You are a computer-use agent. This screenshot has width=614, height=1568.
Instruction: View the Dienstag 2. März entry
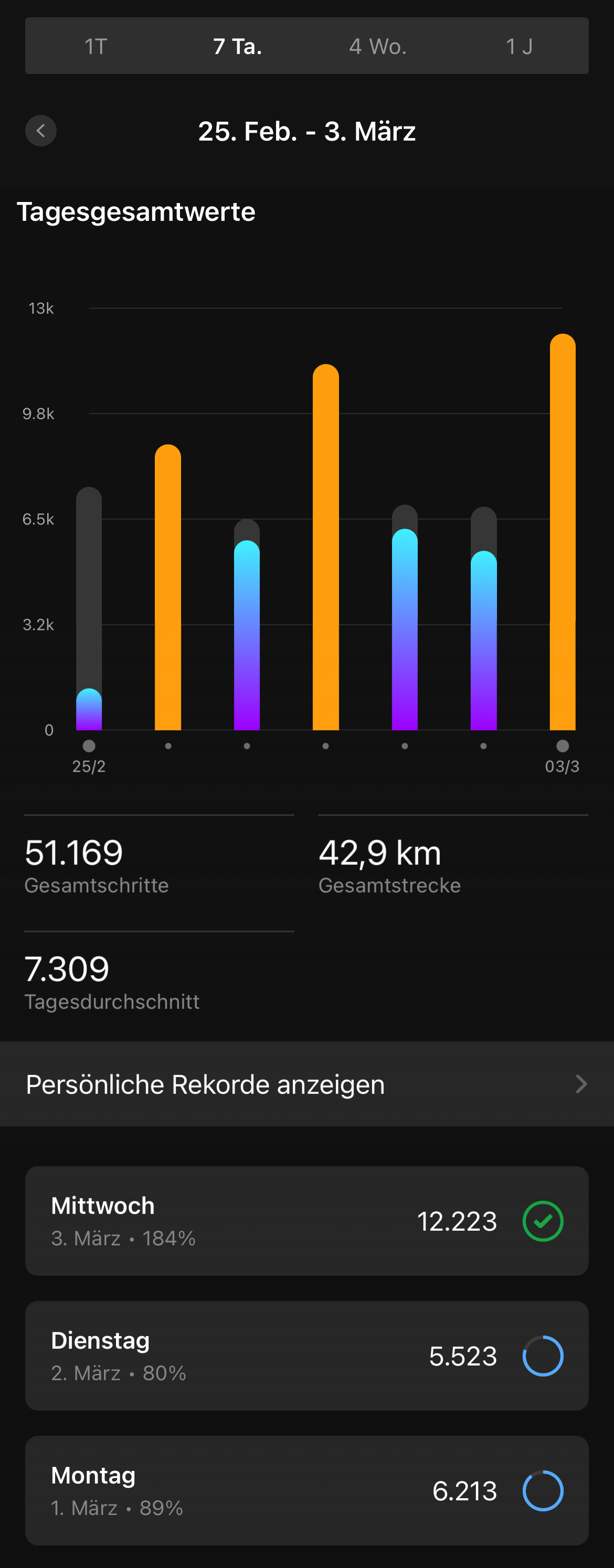[307, 1356]
